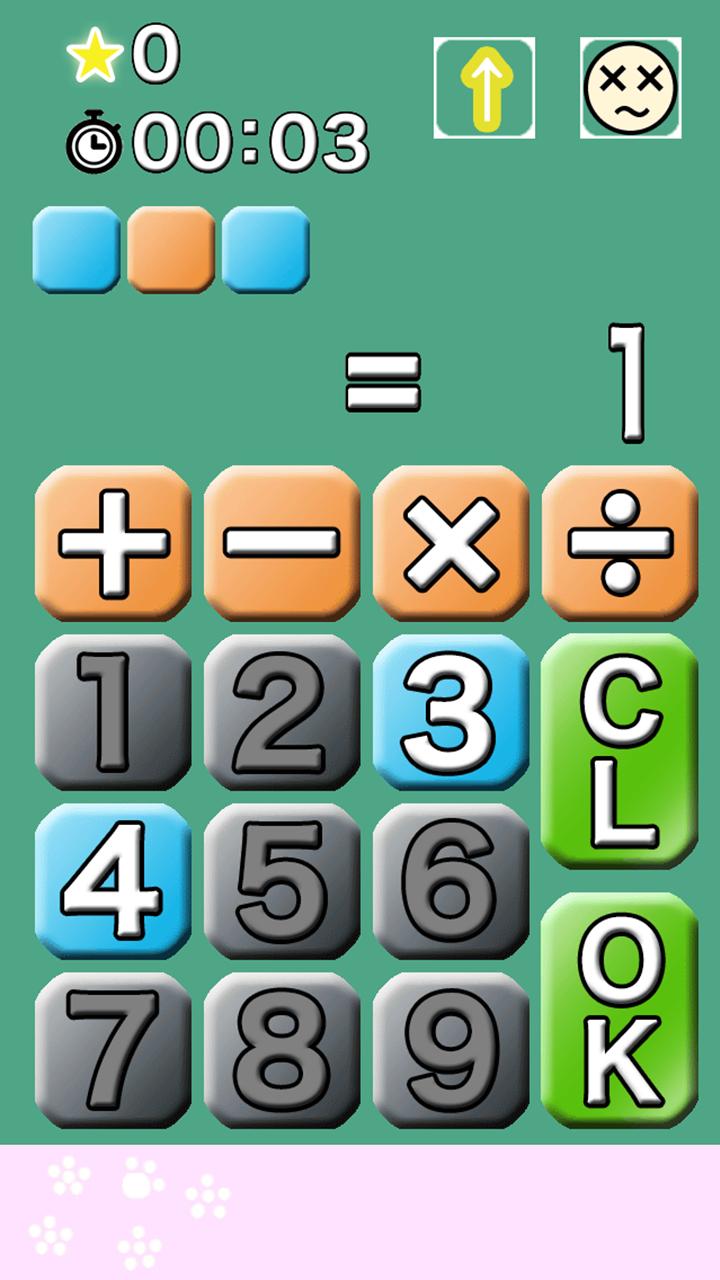Clear the equation with CL

coord(620,750)
